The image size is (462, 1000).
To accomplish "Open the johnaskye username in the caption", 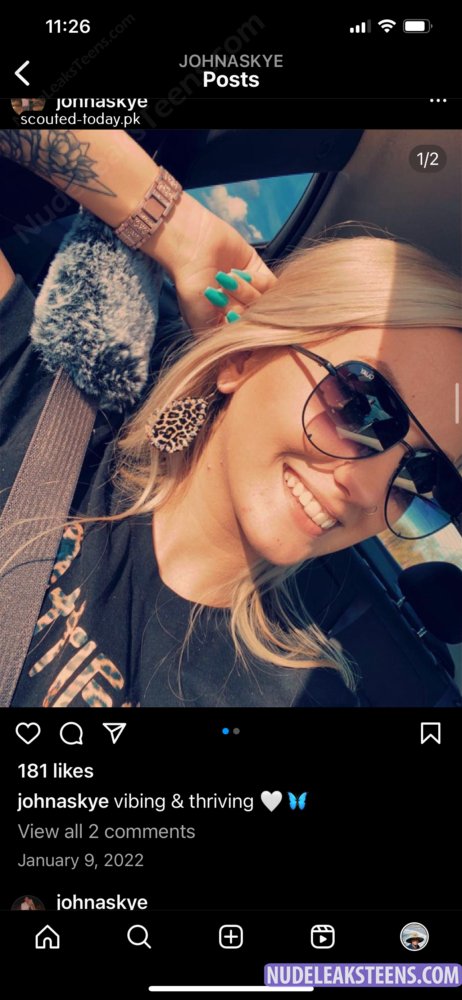I will click(63, 801).
